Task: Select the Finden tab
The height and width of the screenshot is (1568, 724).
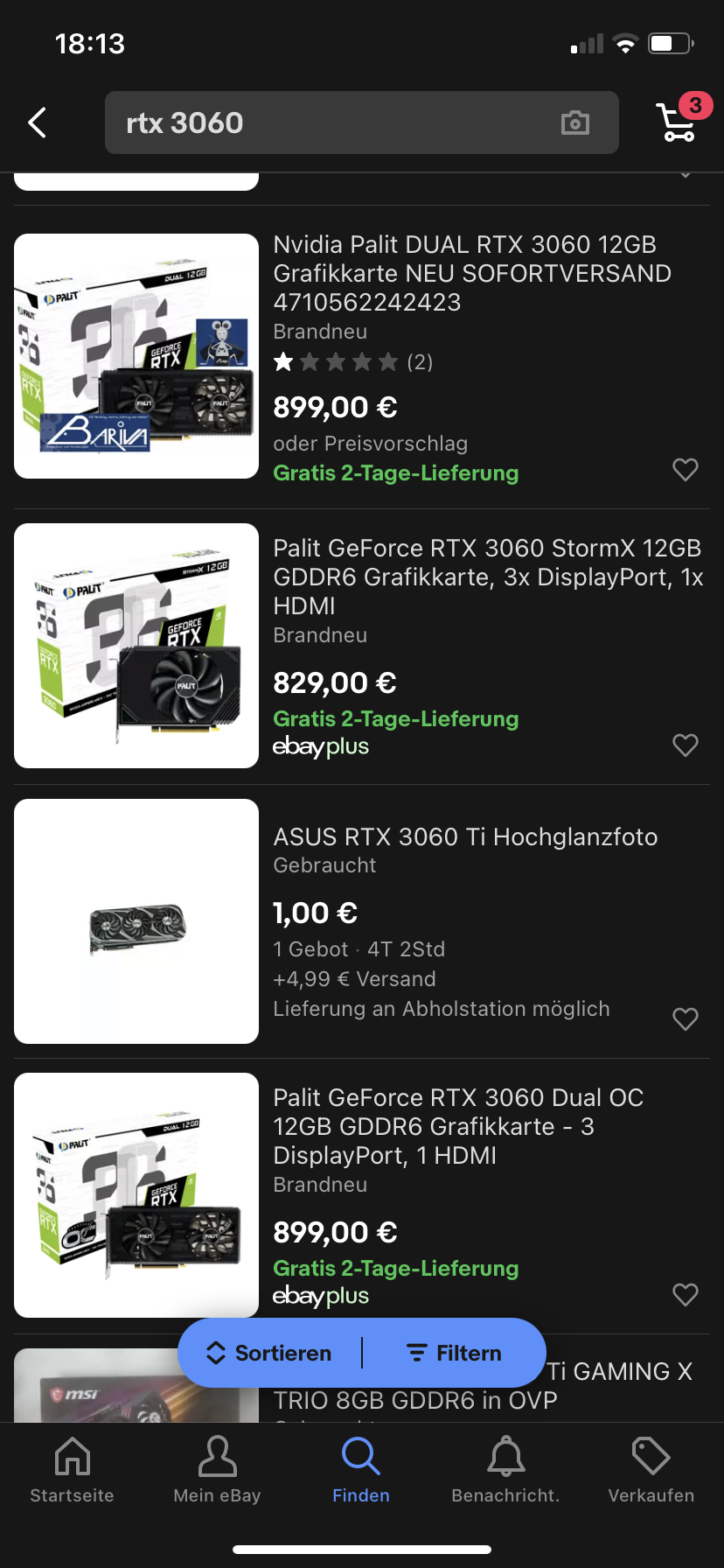Action: (x=361, y=1471)
